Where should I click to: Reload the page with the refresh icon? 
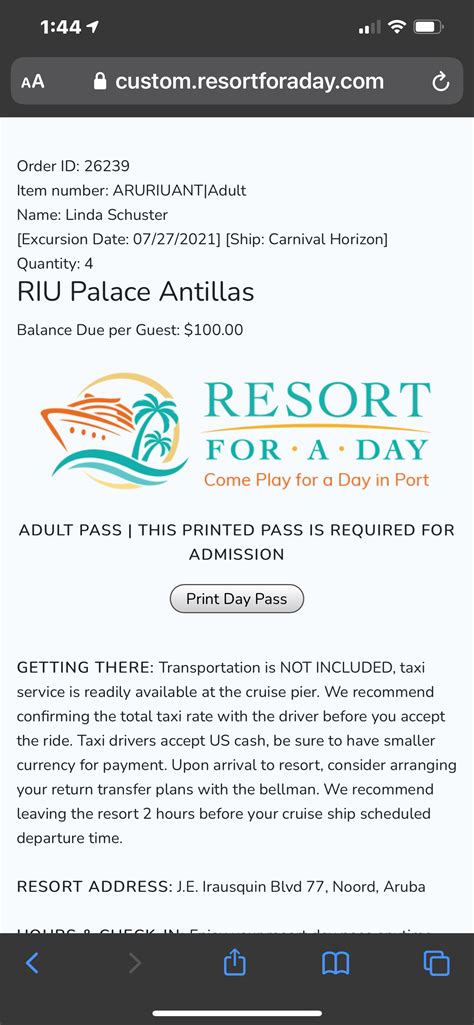pyautogui.click(x=441, y=81)
